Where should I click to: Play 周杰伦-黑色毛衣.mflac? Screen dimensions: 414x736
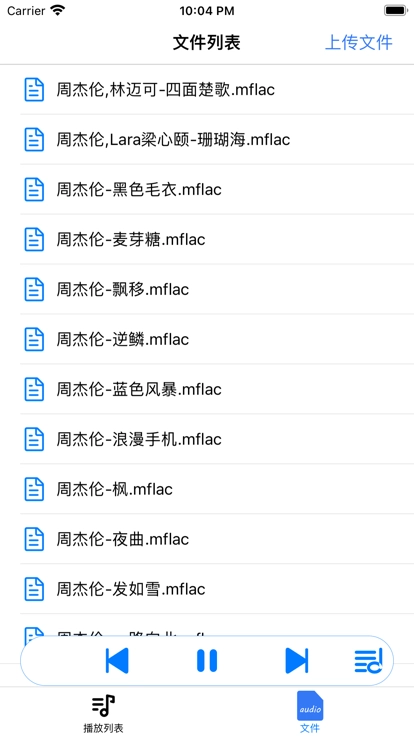tap(217, 189)
